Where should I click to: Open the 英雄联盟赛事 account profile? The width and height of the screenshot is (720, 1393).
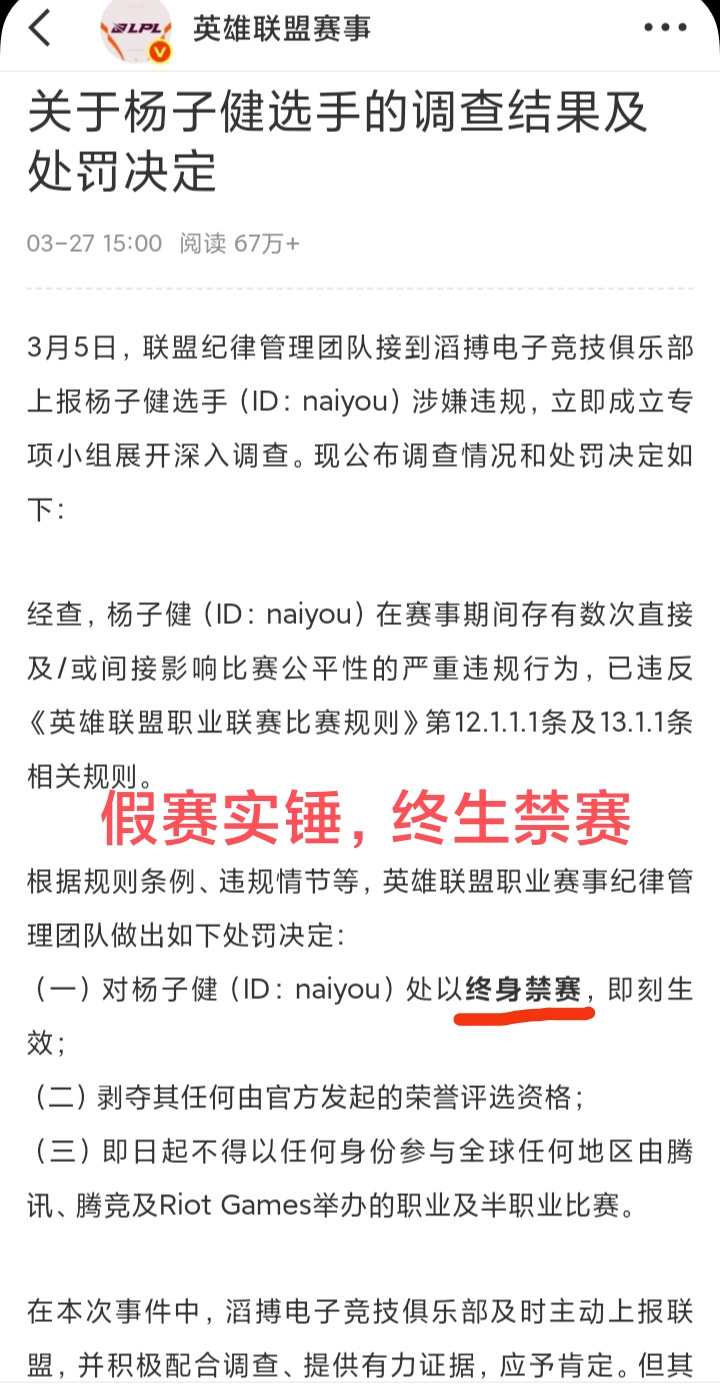[281, 29]
